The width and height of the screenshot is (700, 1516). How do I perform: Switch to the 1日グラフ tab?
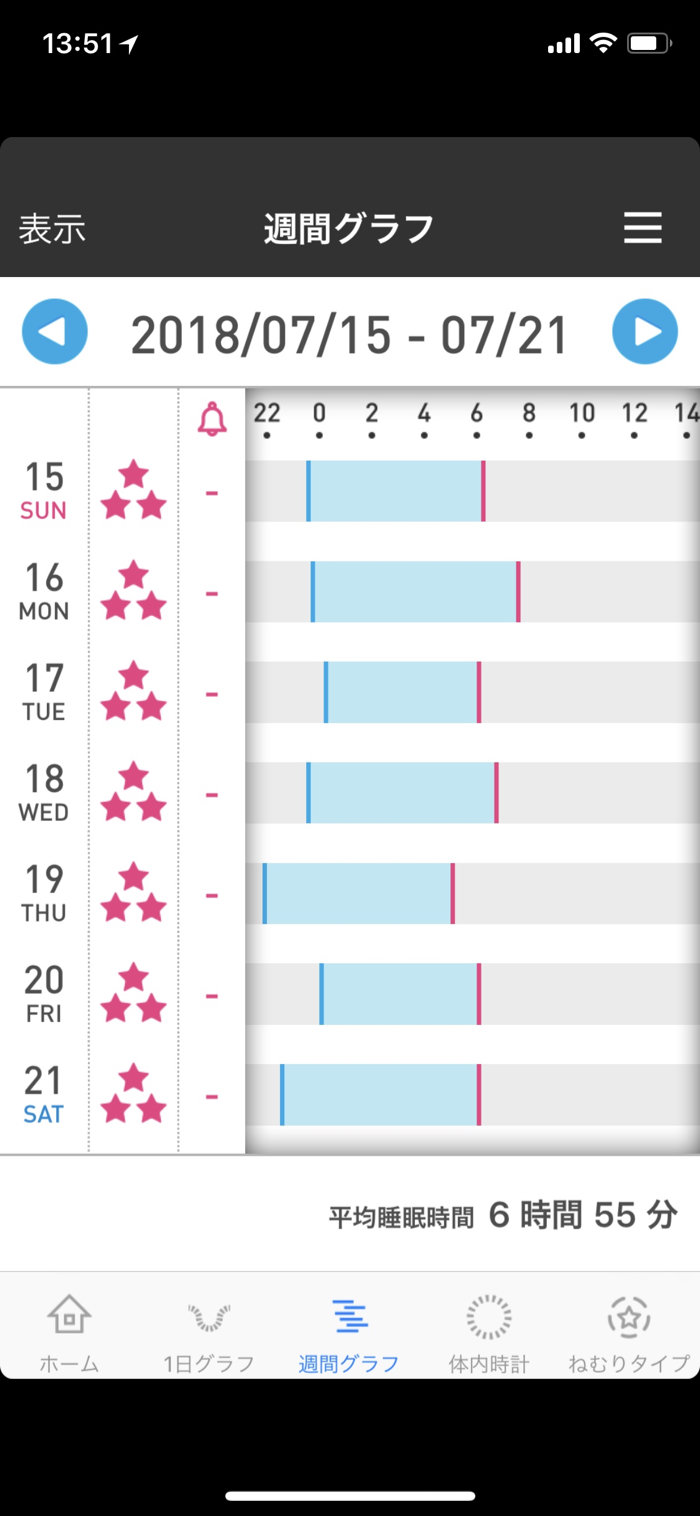pos(209,1332)
